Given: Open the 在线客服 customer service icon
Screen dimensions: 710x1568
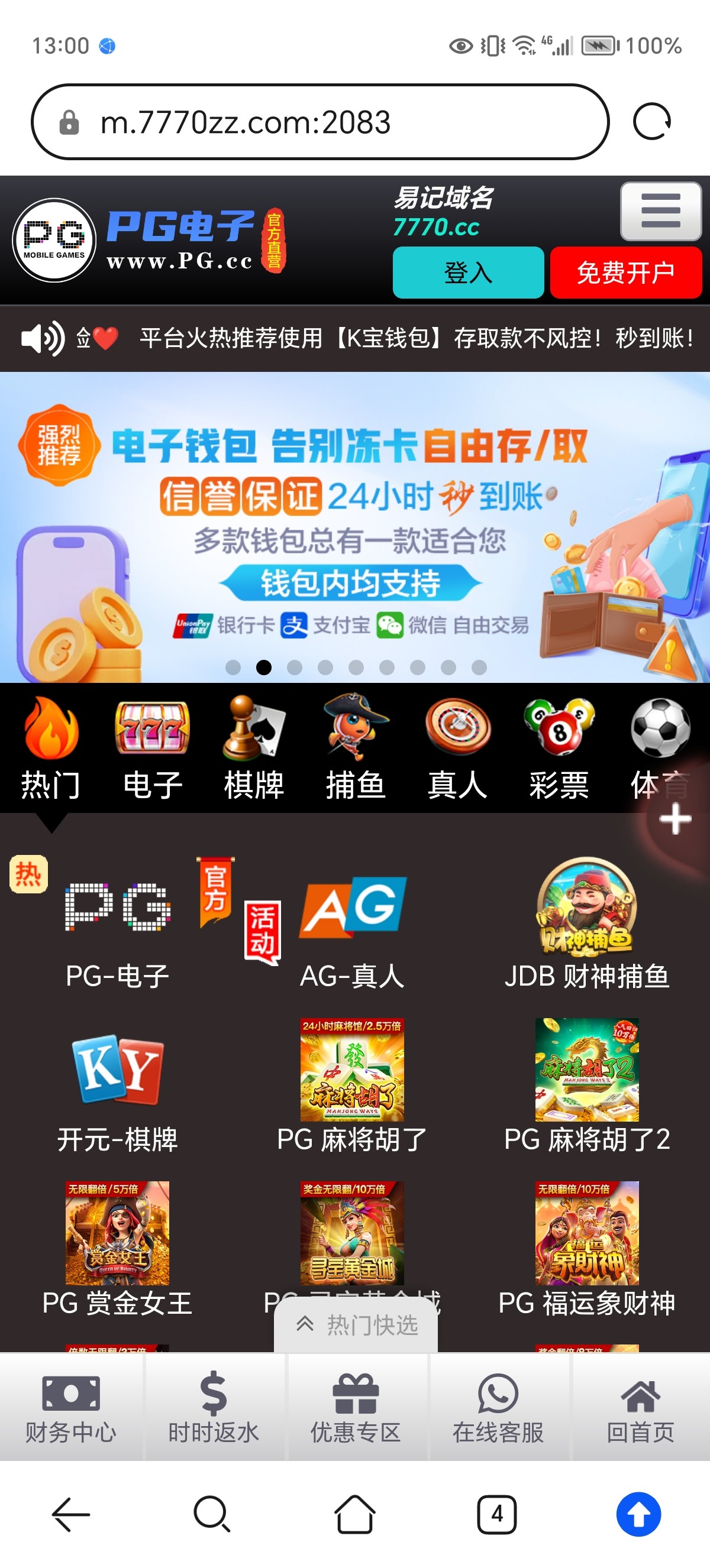Looking at the screenshot, I should click(x=498, y=1394).
